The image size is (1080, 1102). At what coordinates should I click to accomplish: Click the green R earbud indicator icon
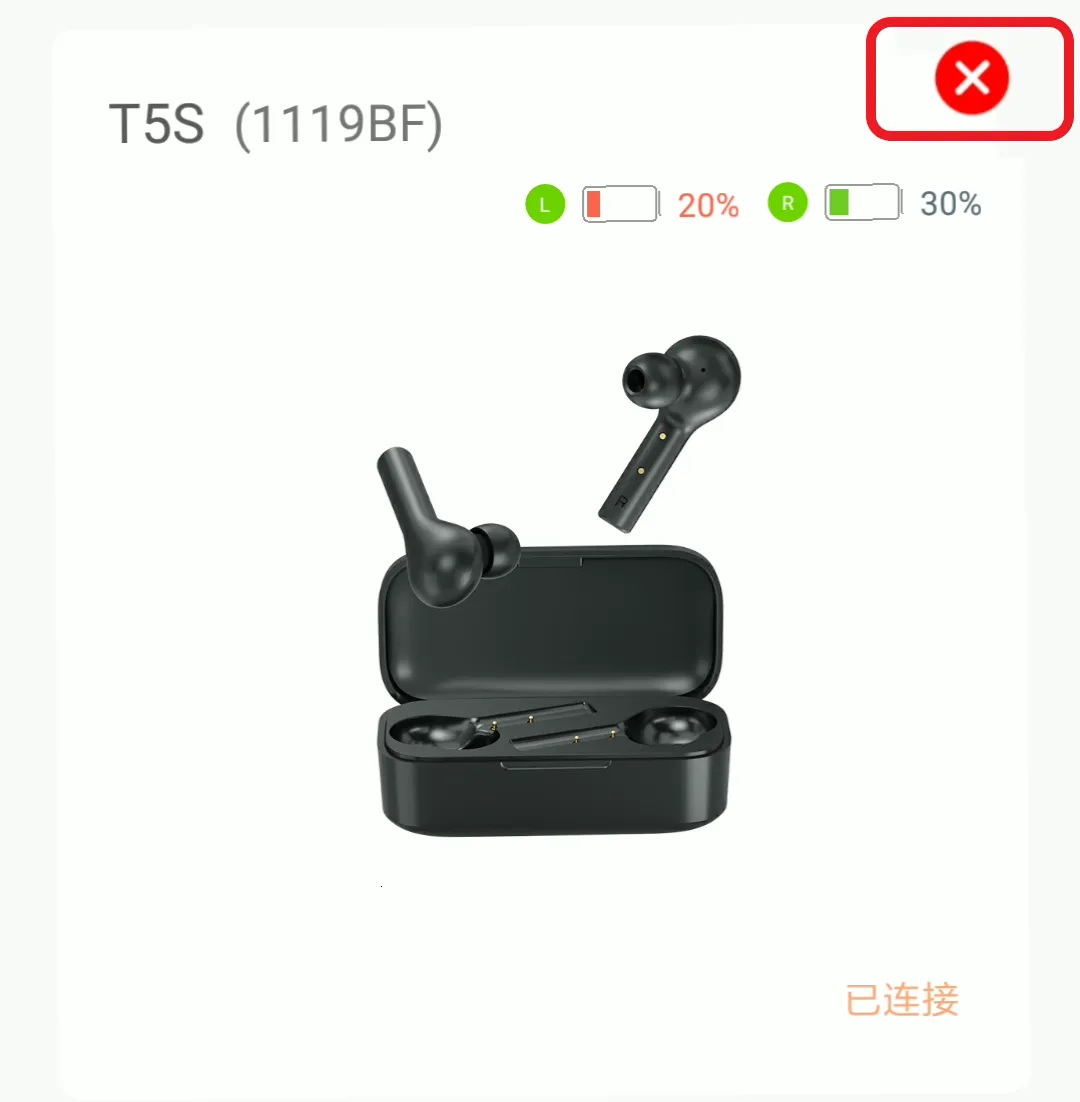tap(787, 204)
